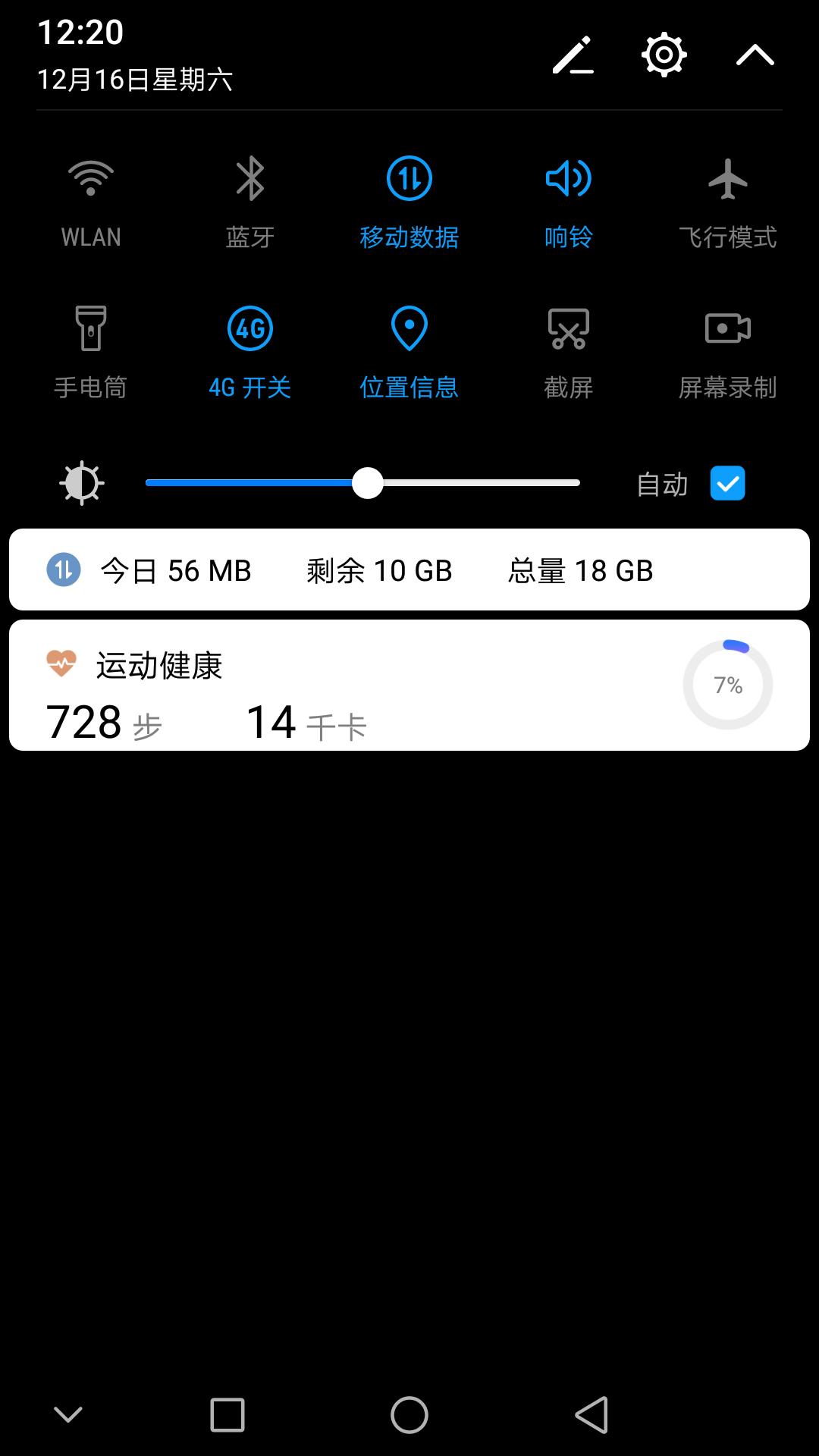Image resolution: width=819 pixels, height=1456 pixels.
Task: Toggle the 4G switch
Action: (x=250, y=353)
